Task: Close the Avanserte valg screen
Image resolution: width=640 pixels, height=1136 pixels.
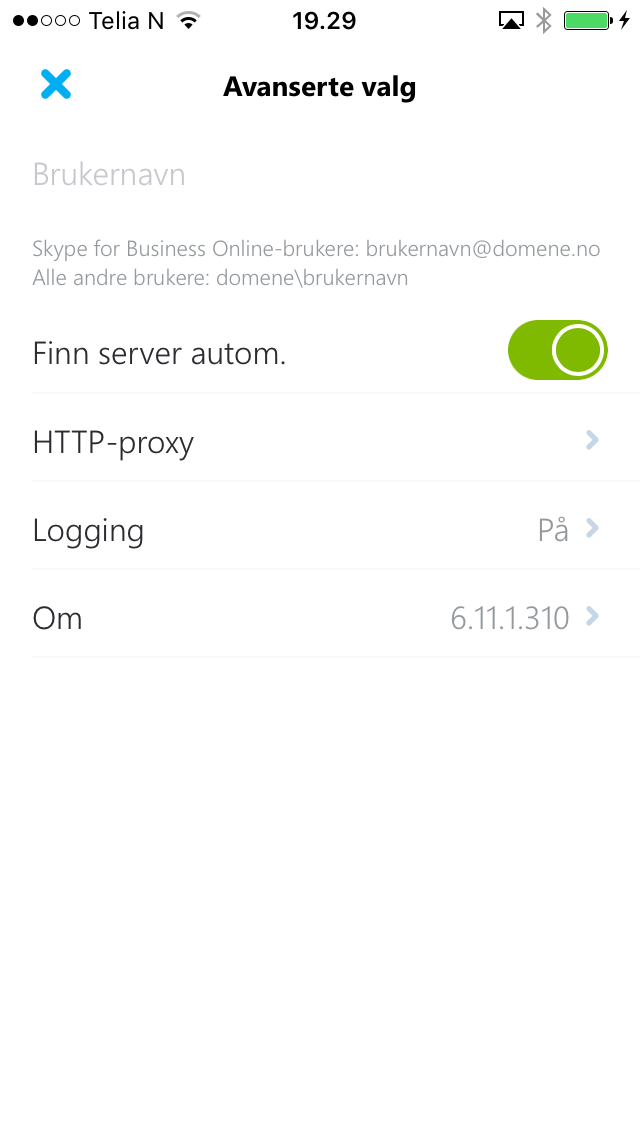Action: coord(56,85)
